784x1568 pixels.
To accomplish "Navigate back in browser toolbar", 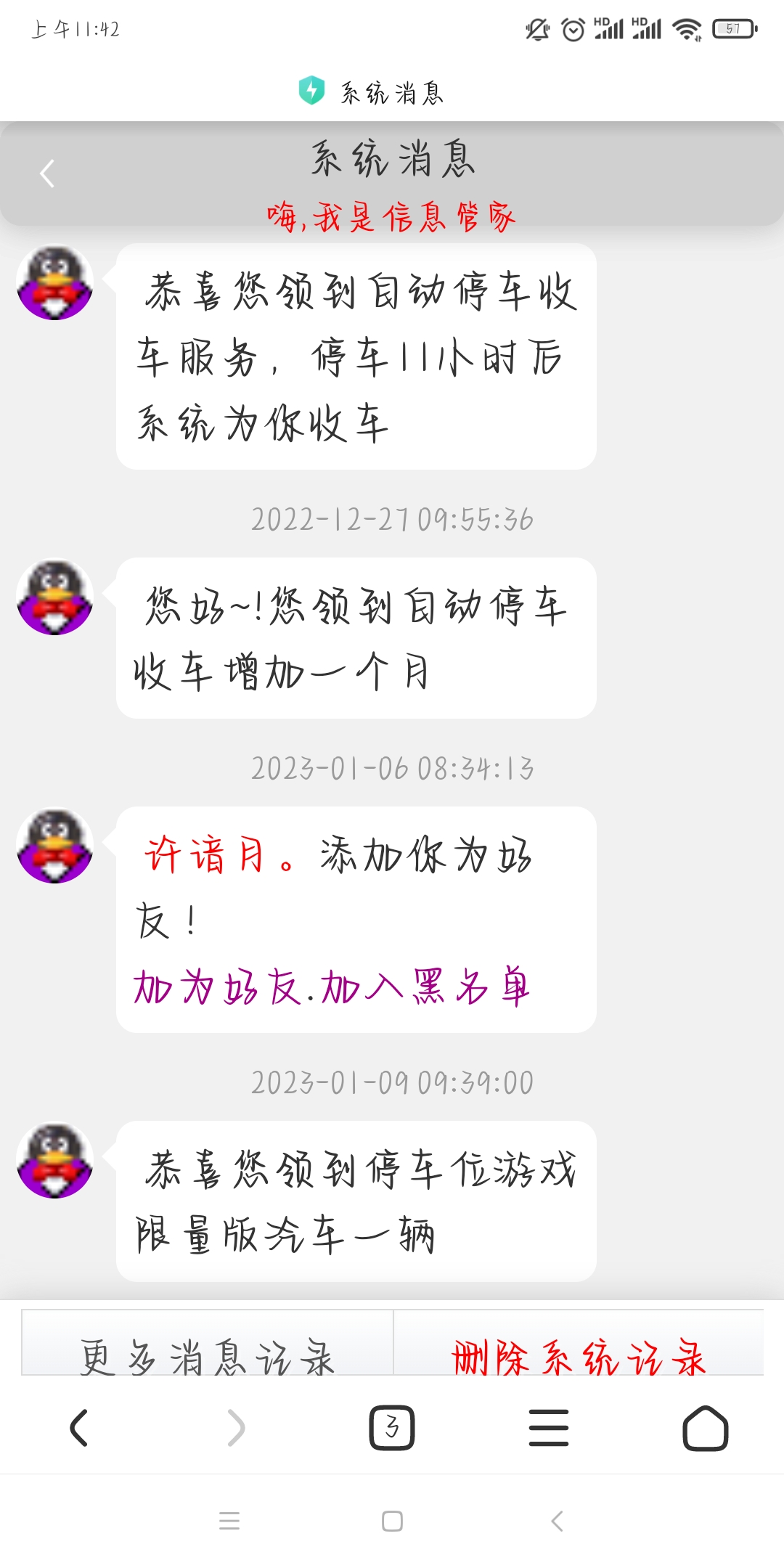I will (x=78, y=1428).
